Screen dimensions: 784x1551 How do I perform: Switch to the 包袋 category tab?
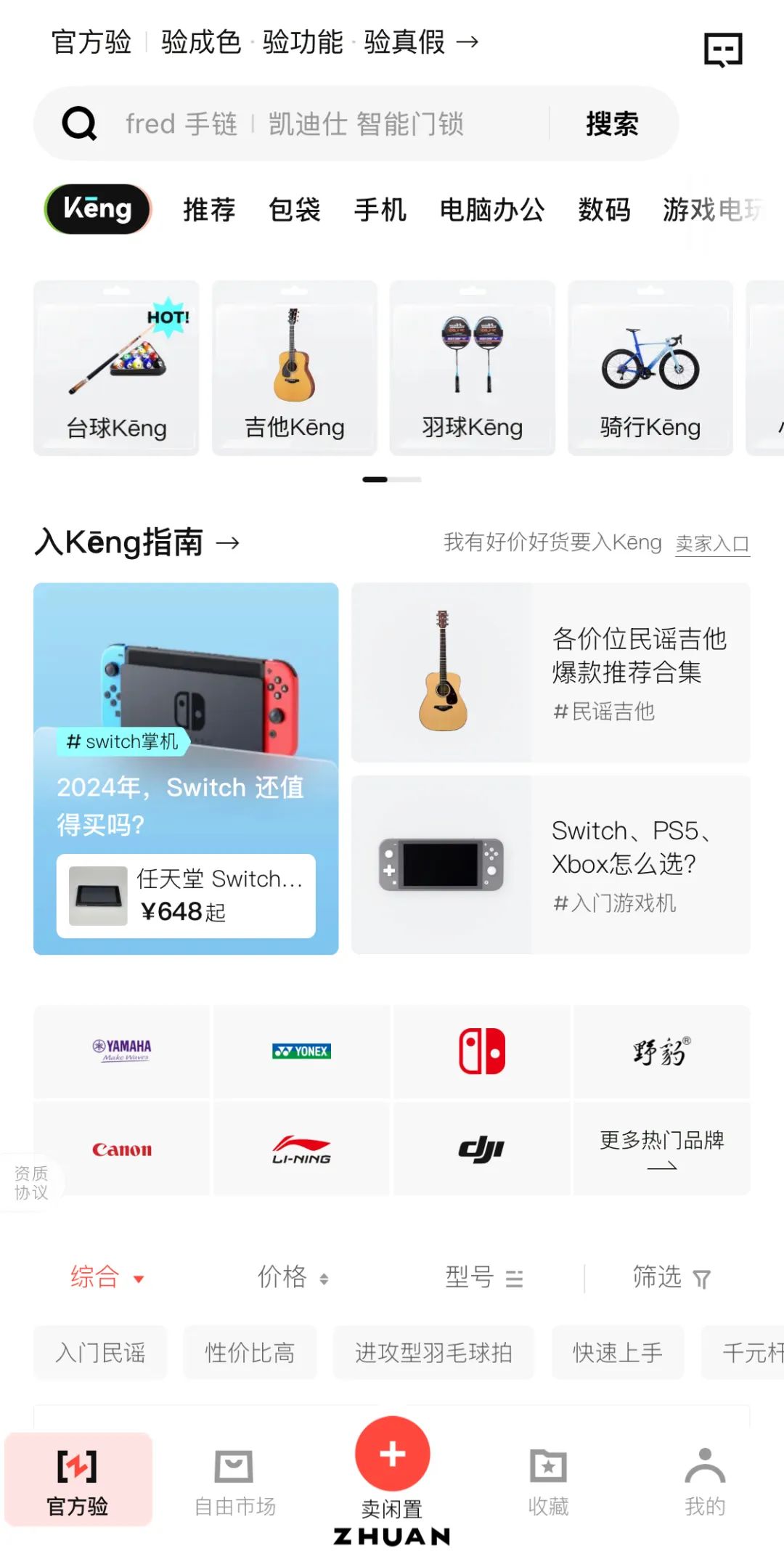294,210
